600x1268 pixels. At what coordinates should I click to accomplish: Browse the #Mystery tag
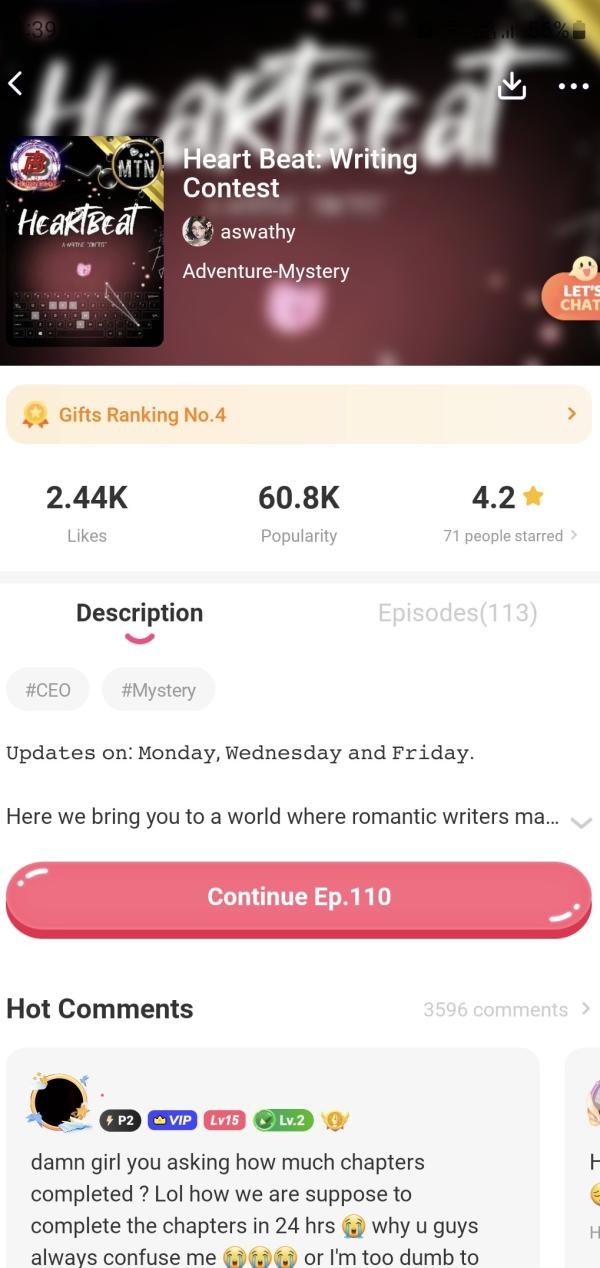click(x=158, y=690)
